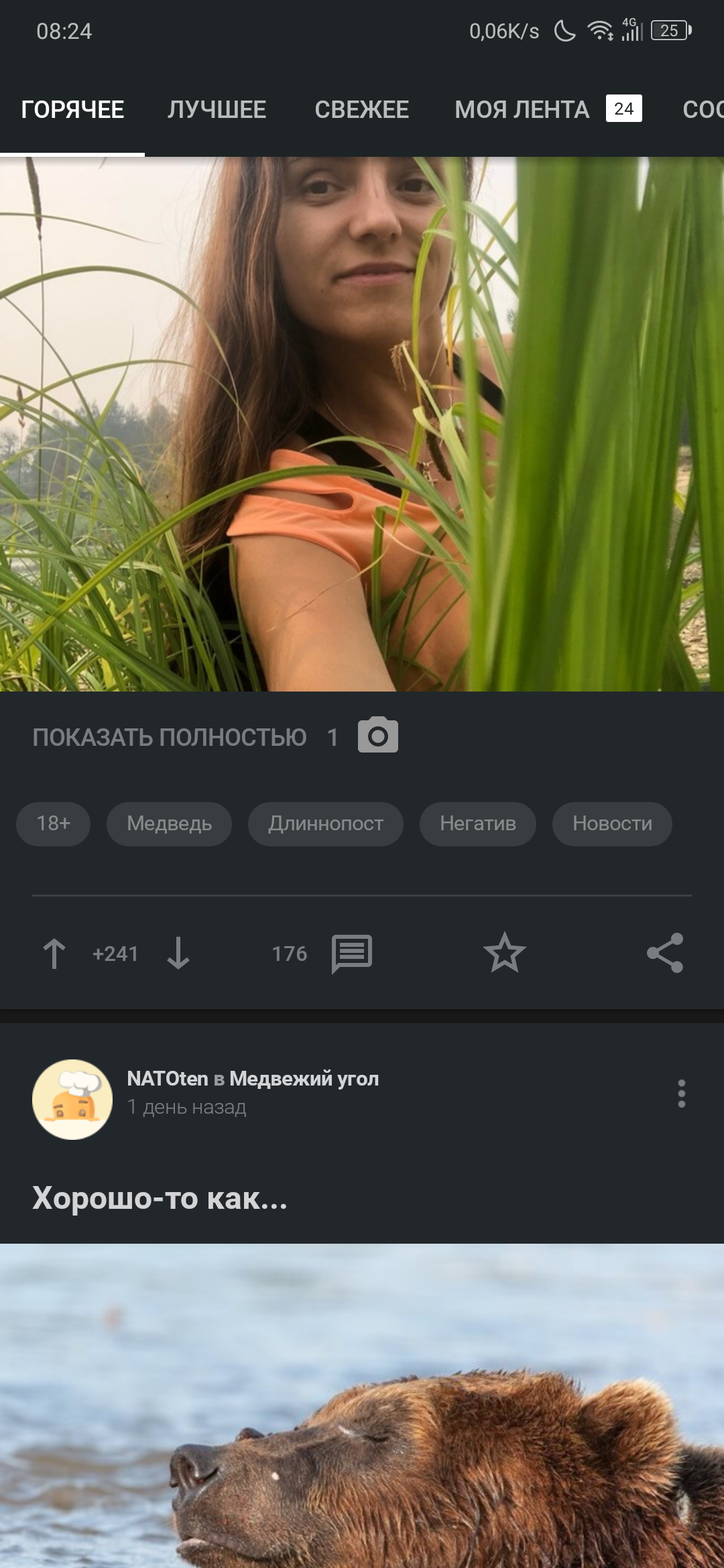Image resolution: width=724 pixels, height=1568 pixels.
Task: Tap the Негатив tag
Action: [478, 824]
